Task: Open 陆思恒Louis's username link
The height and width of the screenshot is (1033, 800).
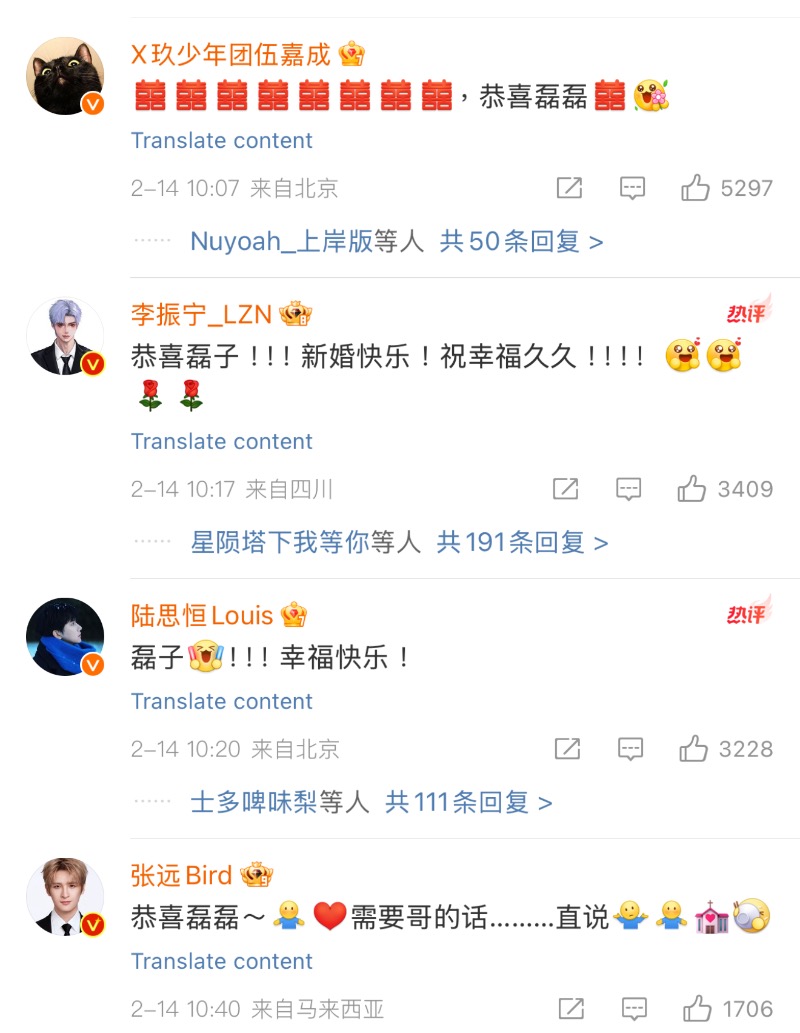Action: pyautogui.click(x=202, y=615)
